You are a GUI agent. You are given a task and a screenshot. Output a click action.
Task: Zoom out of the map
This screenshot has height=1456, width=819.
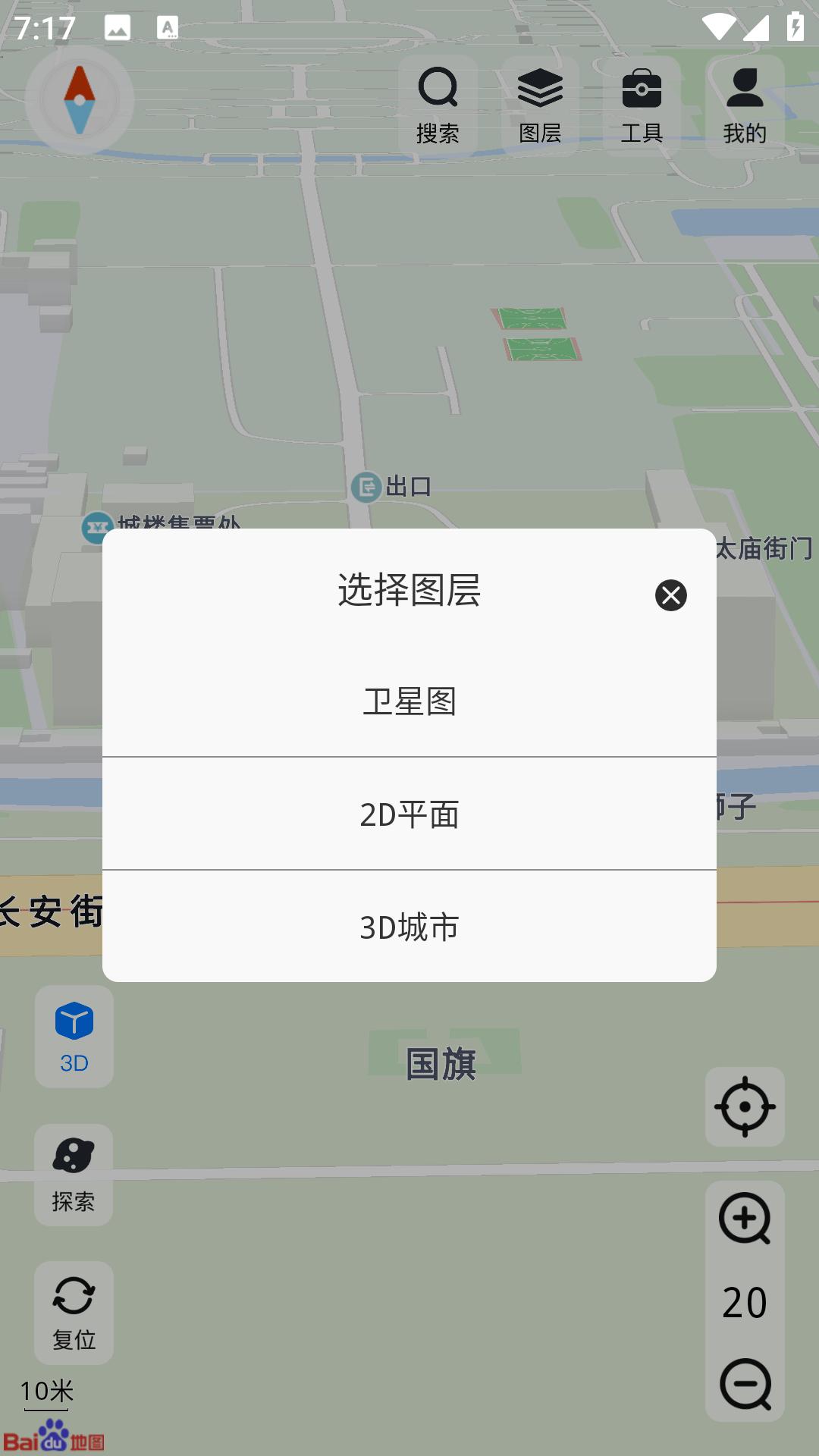coord(745,1385)
